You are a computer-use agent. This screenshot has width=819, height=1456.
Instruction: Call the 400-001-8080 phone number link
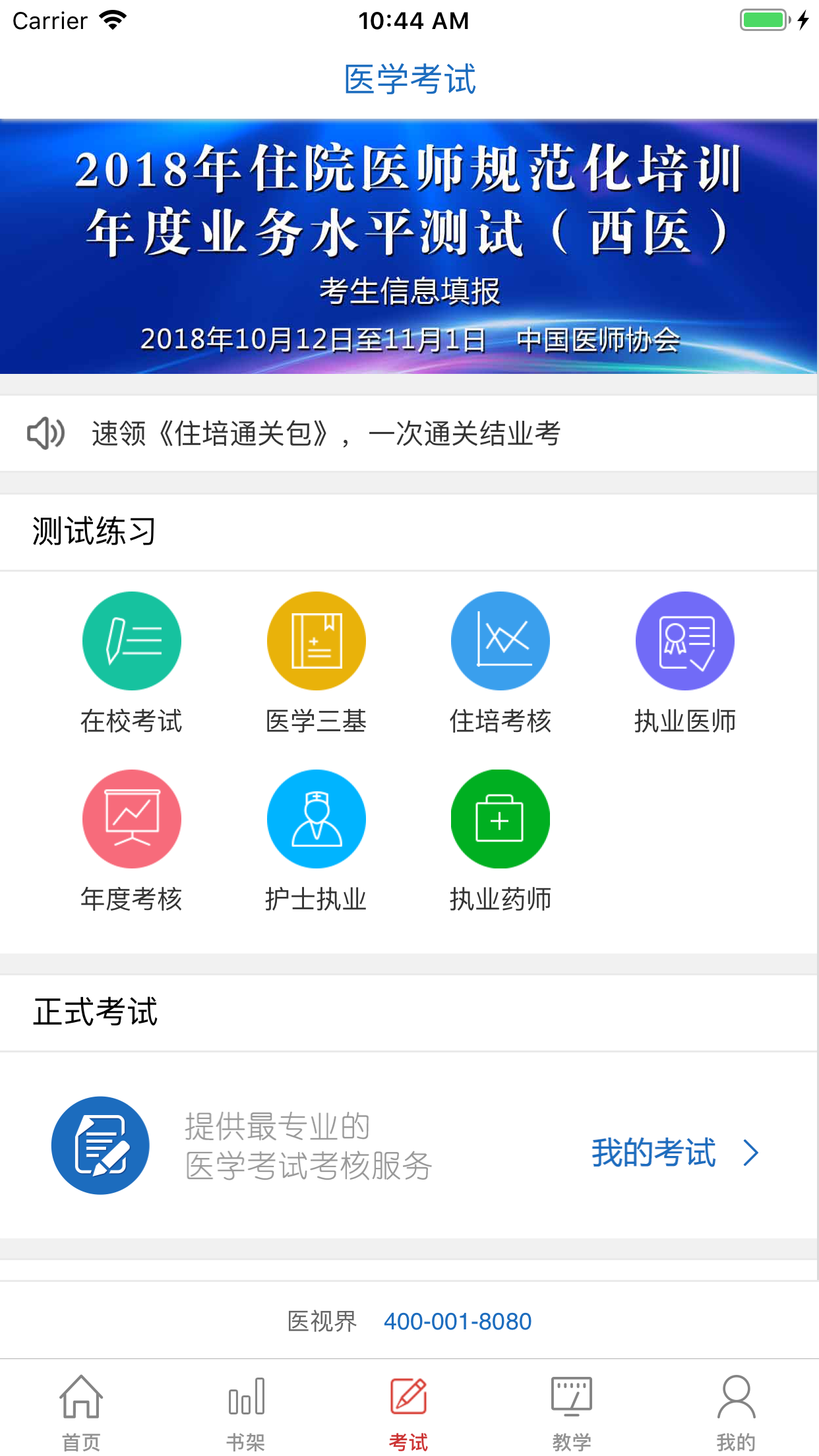click(458, 1321)
